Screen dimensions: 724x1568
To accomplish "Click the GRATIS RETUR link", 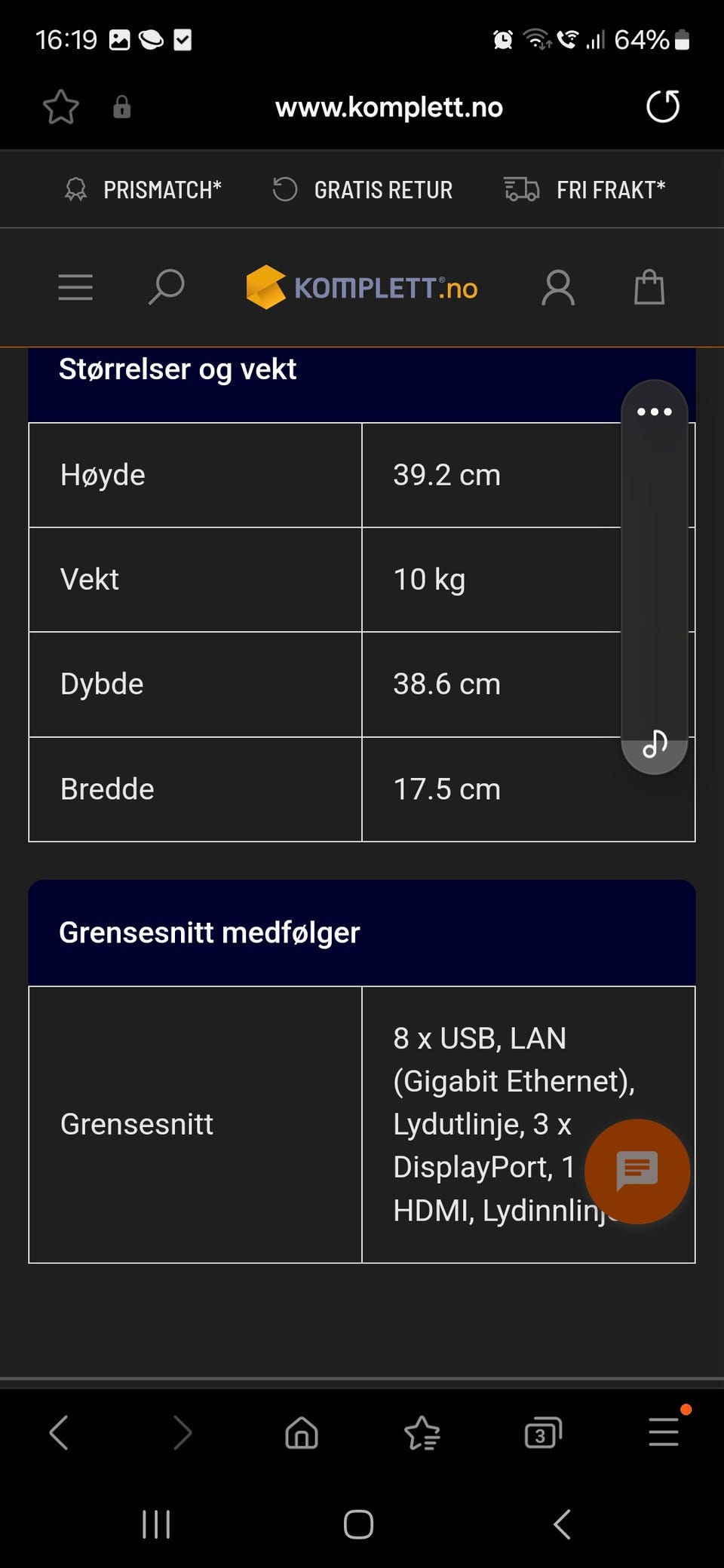I will [362, 189].
